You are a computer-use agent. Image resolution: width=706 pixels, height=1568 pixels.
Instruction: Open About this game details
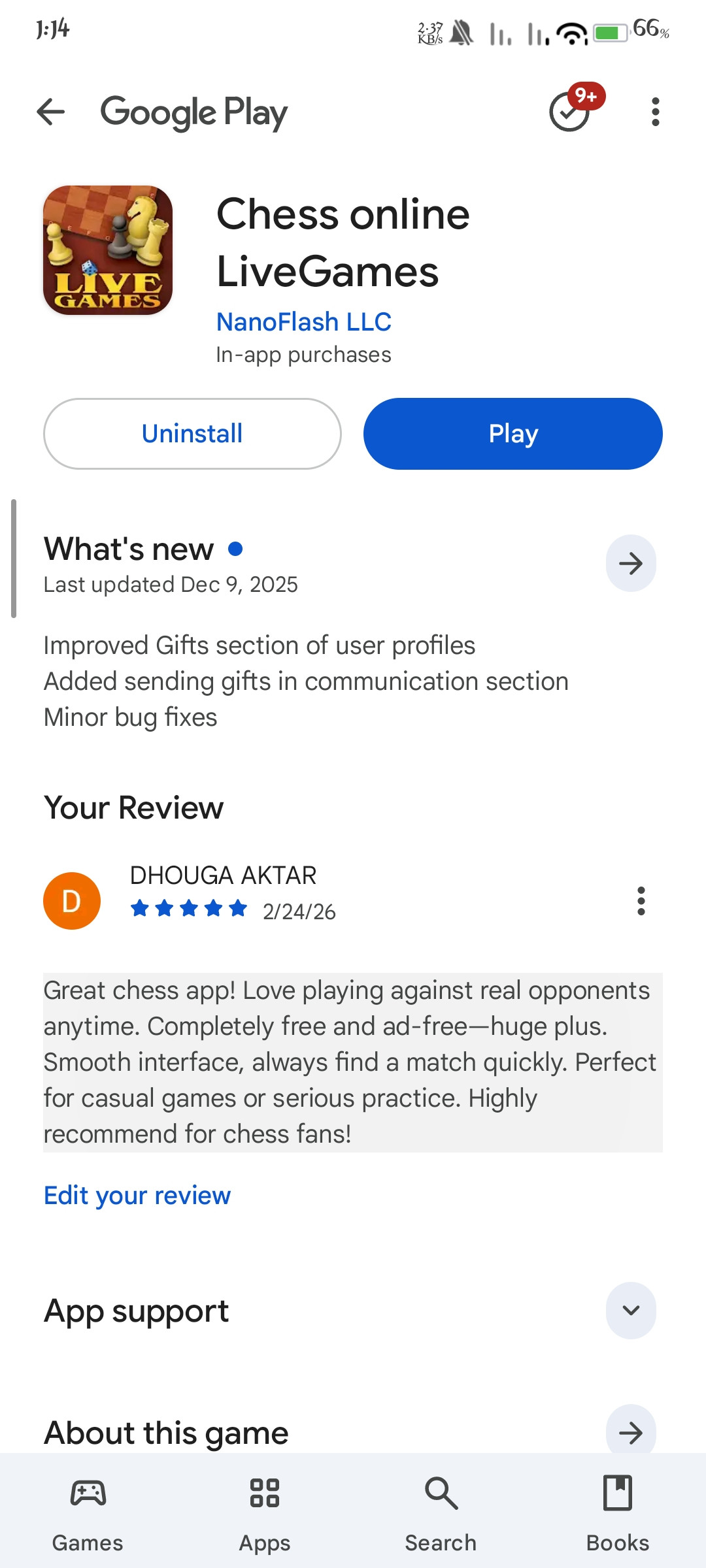tap(630, 1432)
